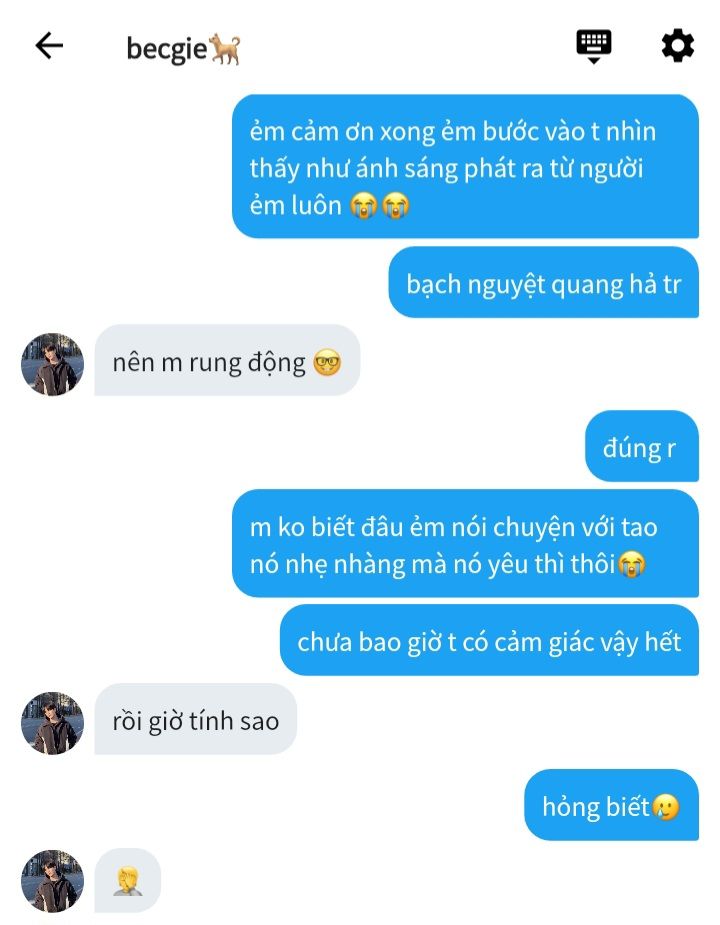The width and height of the screenshot is (720, 925).
Task: Tap the avatar beside "rồi giờ tính sao"
Action: pos(52,722)
